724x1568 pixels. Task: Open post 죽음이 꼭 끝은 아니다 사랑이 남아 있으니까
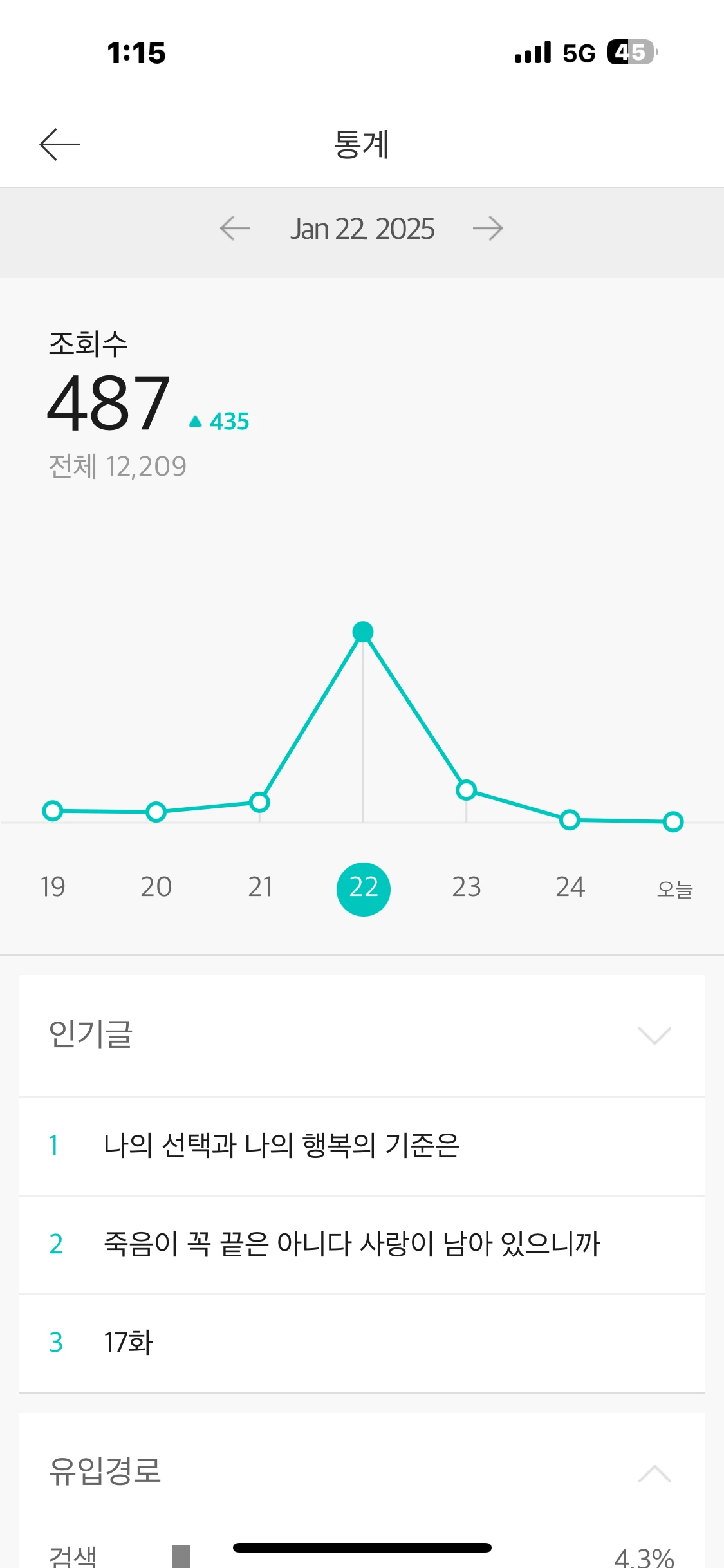[x=351, y=1244]
